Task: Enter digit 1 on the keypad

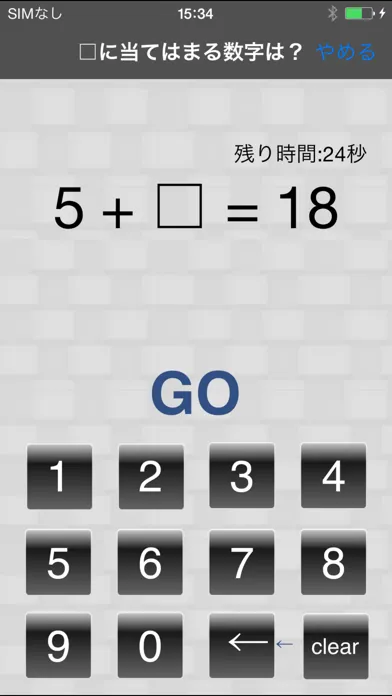Action: click(x=59, y=477)
